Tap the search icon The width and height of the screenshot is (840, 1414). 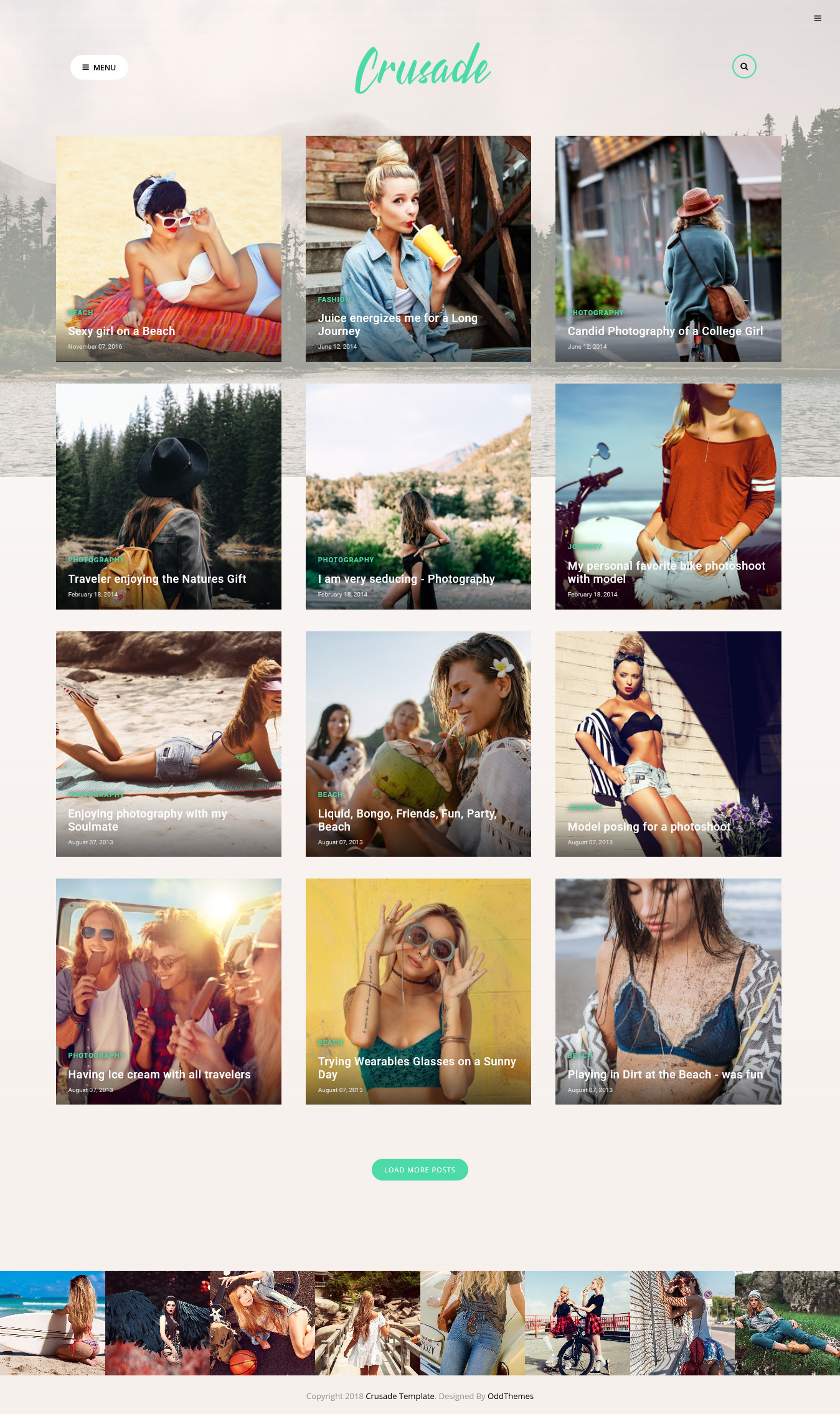(x=744, y=67)
